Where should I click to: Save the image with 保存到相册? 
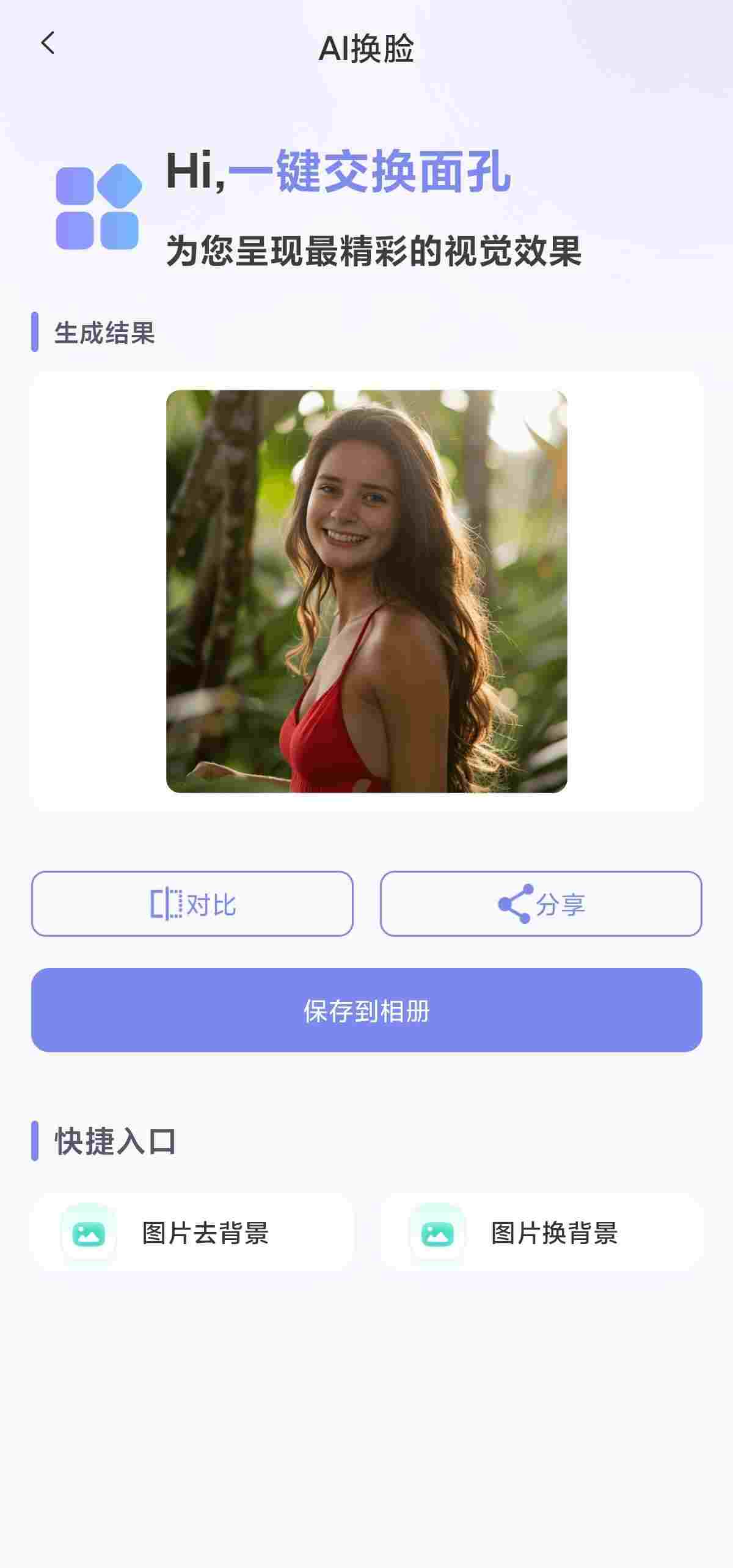[366, 1010]
